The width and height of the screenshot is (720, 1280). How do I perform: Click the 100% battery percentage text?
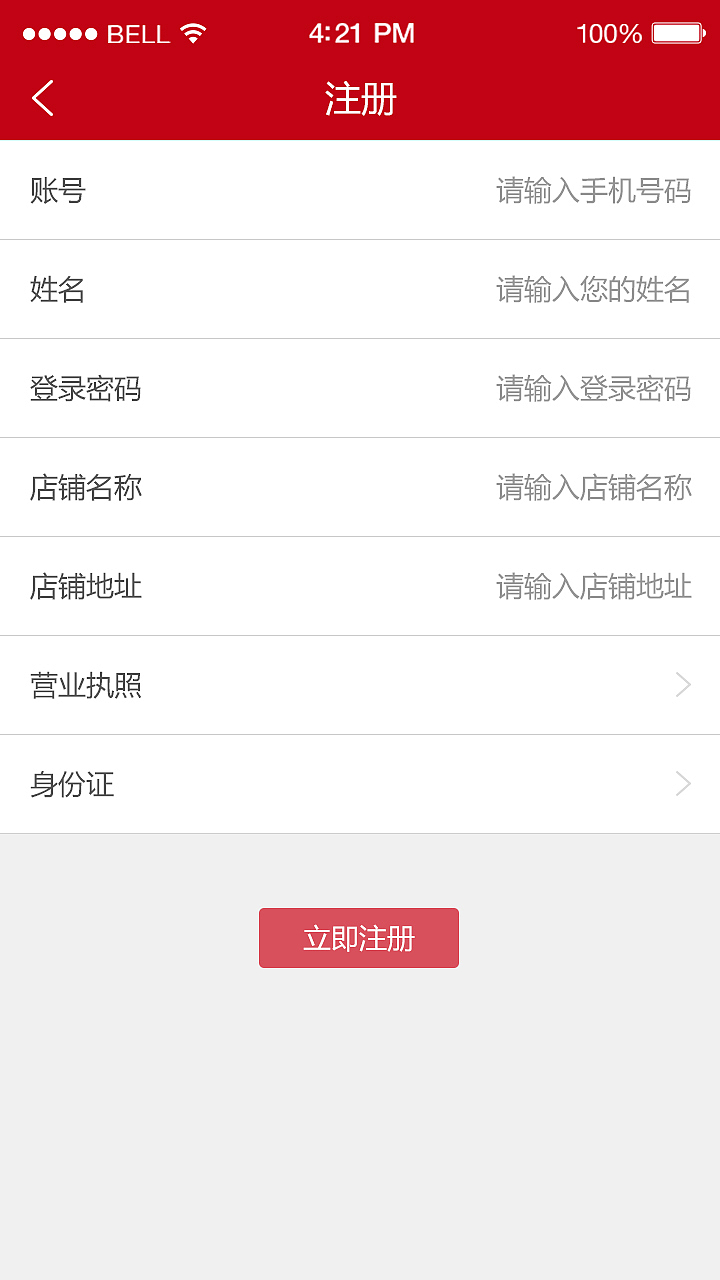[x=609, y=33]
